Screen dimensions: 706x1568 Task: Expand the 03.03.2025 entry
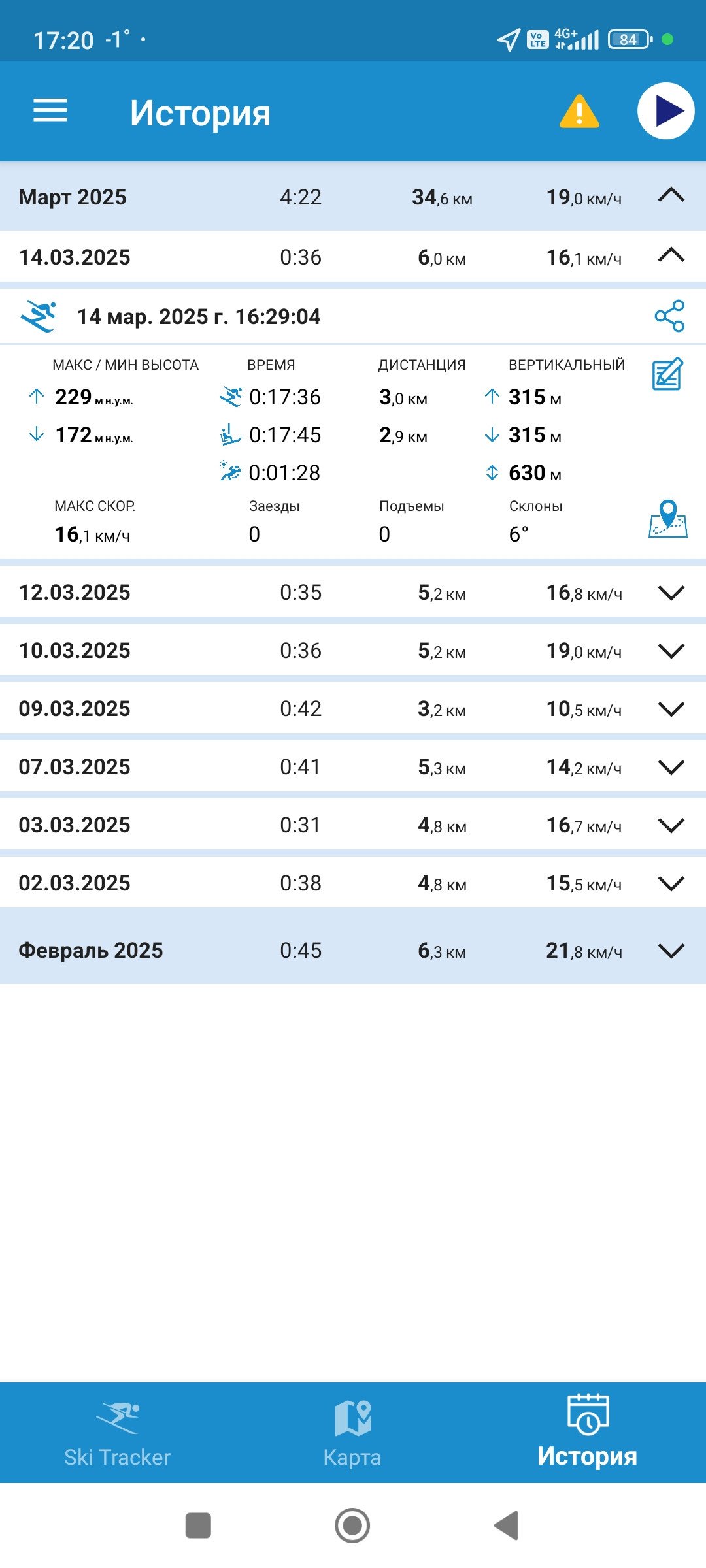coord(671,825)
